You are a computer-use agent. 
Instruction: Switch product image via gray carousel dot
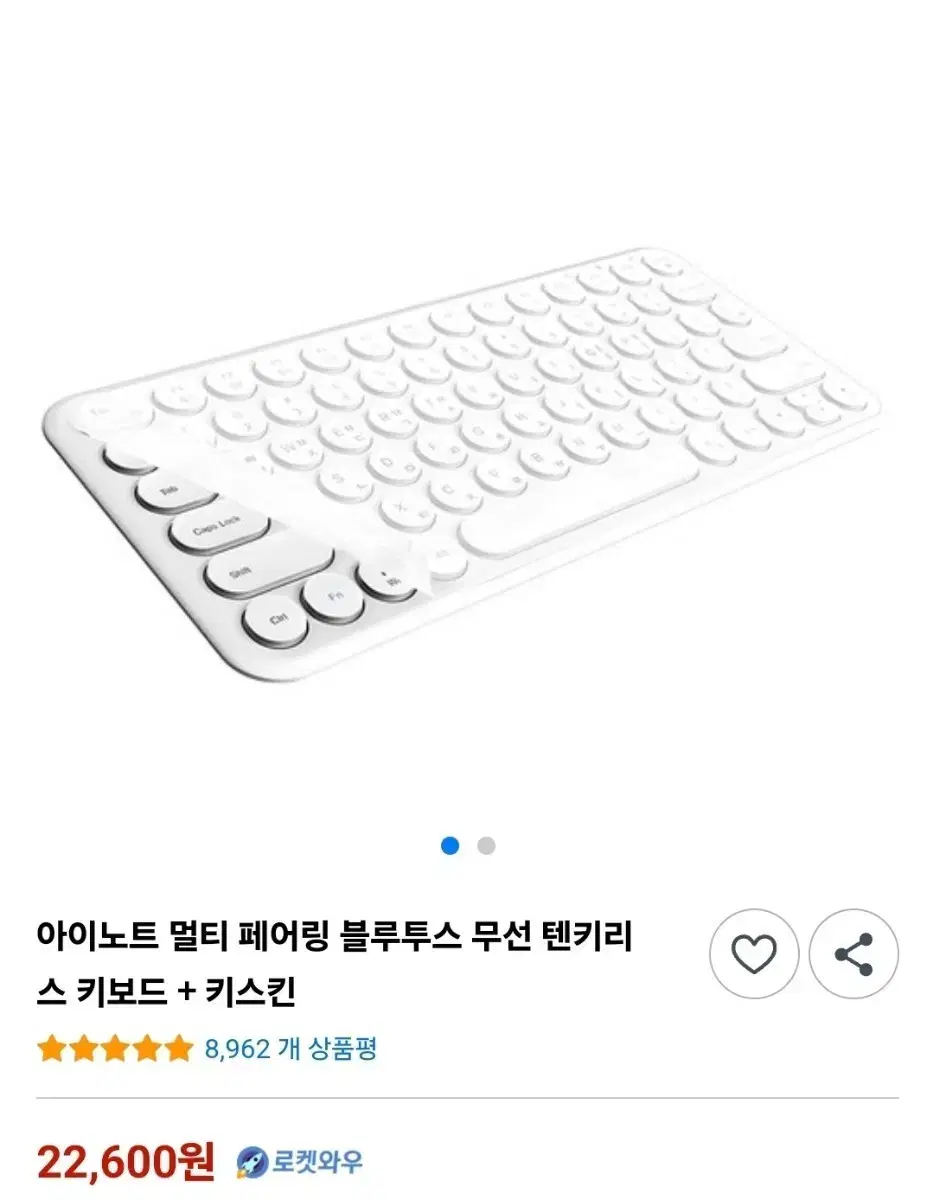(x=486, y=846)
